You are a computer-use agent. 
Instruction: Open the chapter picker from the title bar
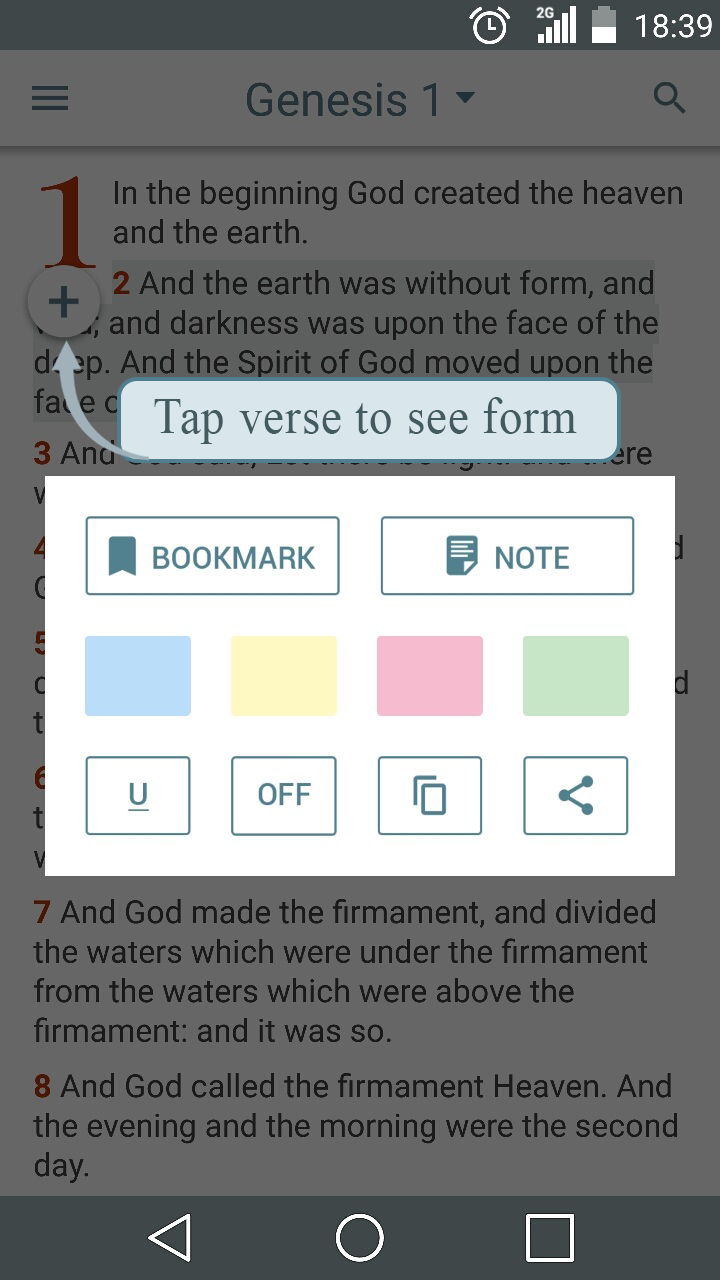pos(360,98)
